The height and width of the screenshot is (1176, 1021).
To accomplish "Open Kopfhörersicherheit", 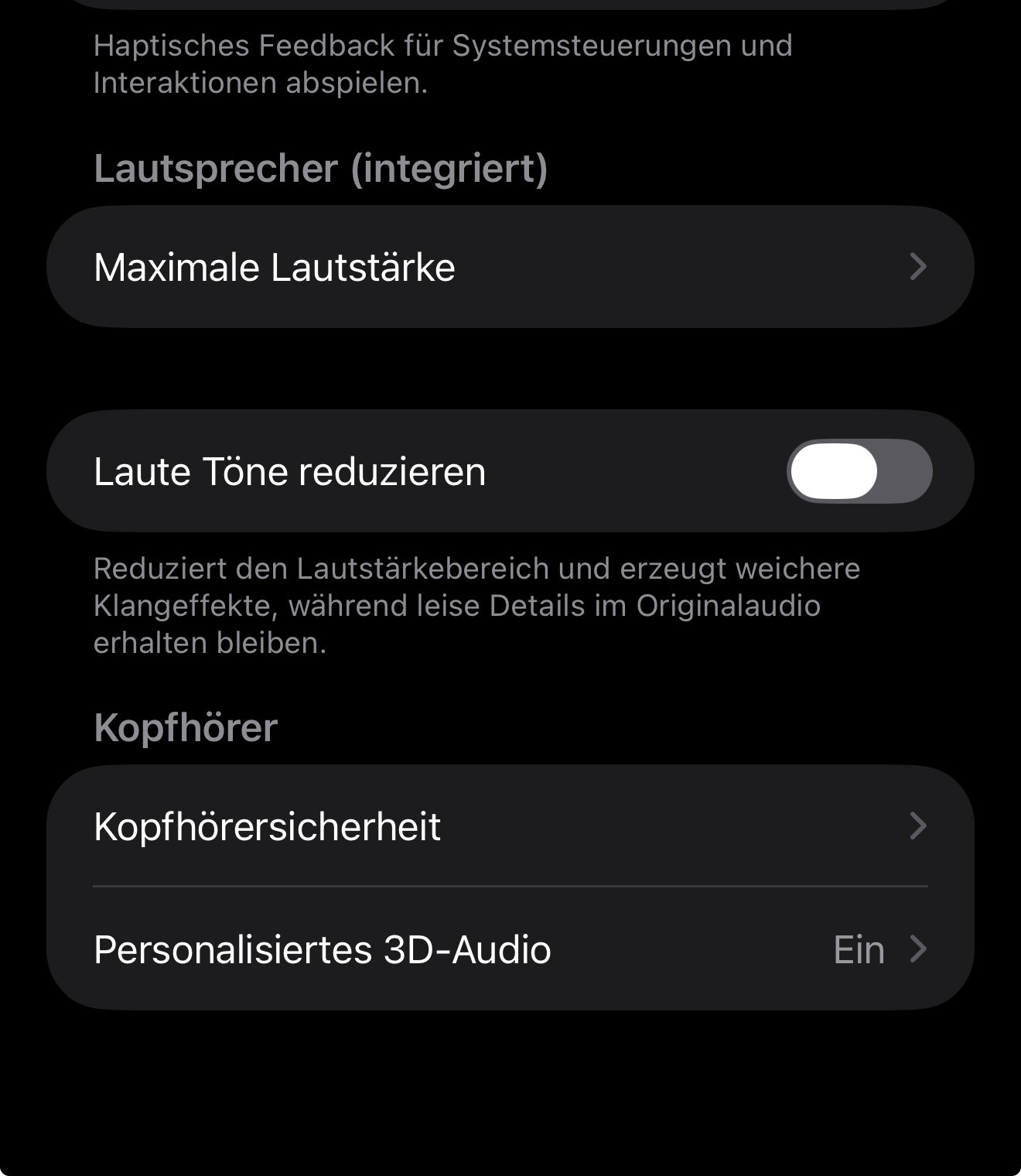I will tap(509, 826).
